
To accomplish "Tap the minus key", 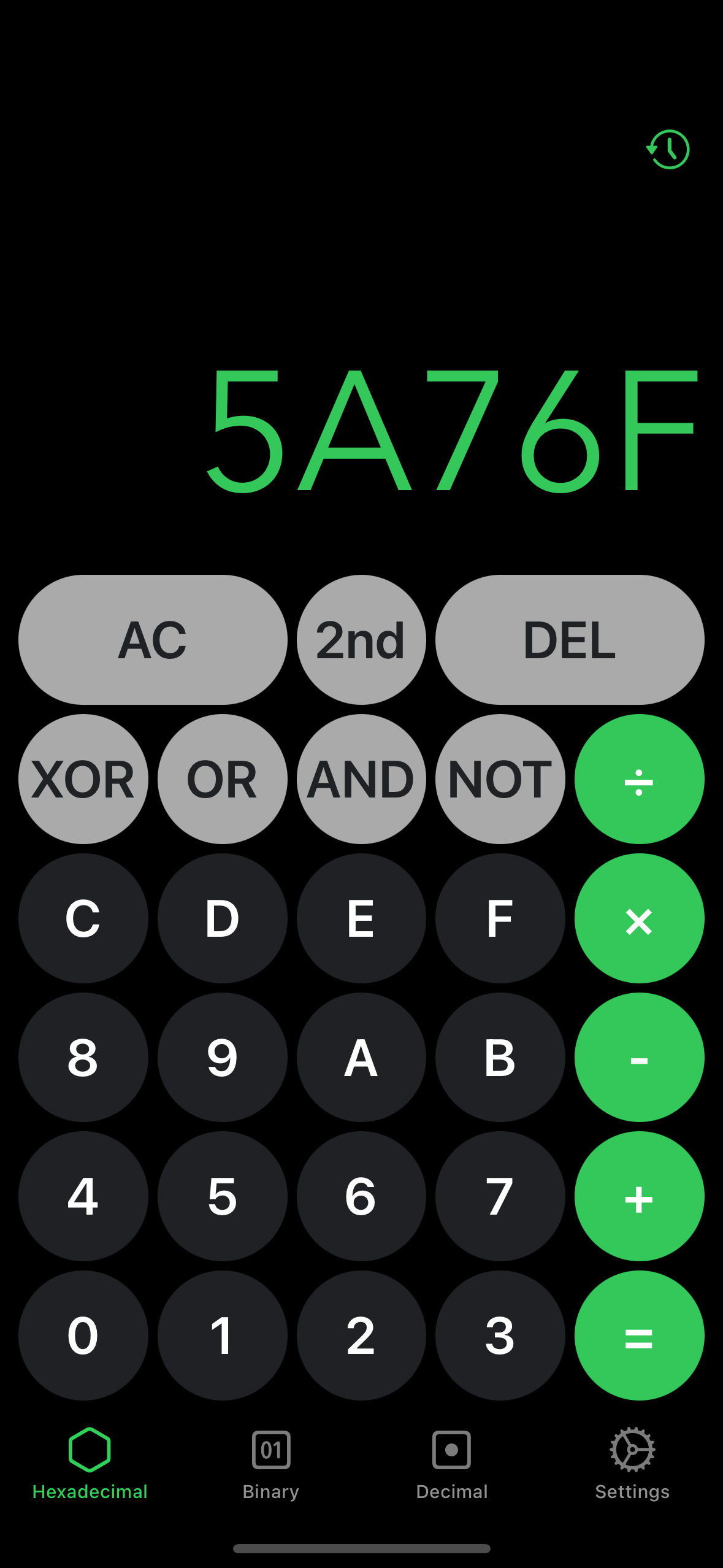I will tap(639, 1058).
